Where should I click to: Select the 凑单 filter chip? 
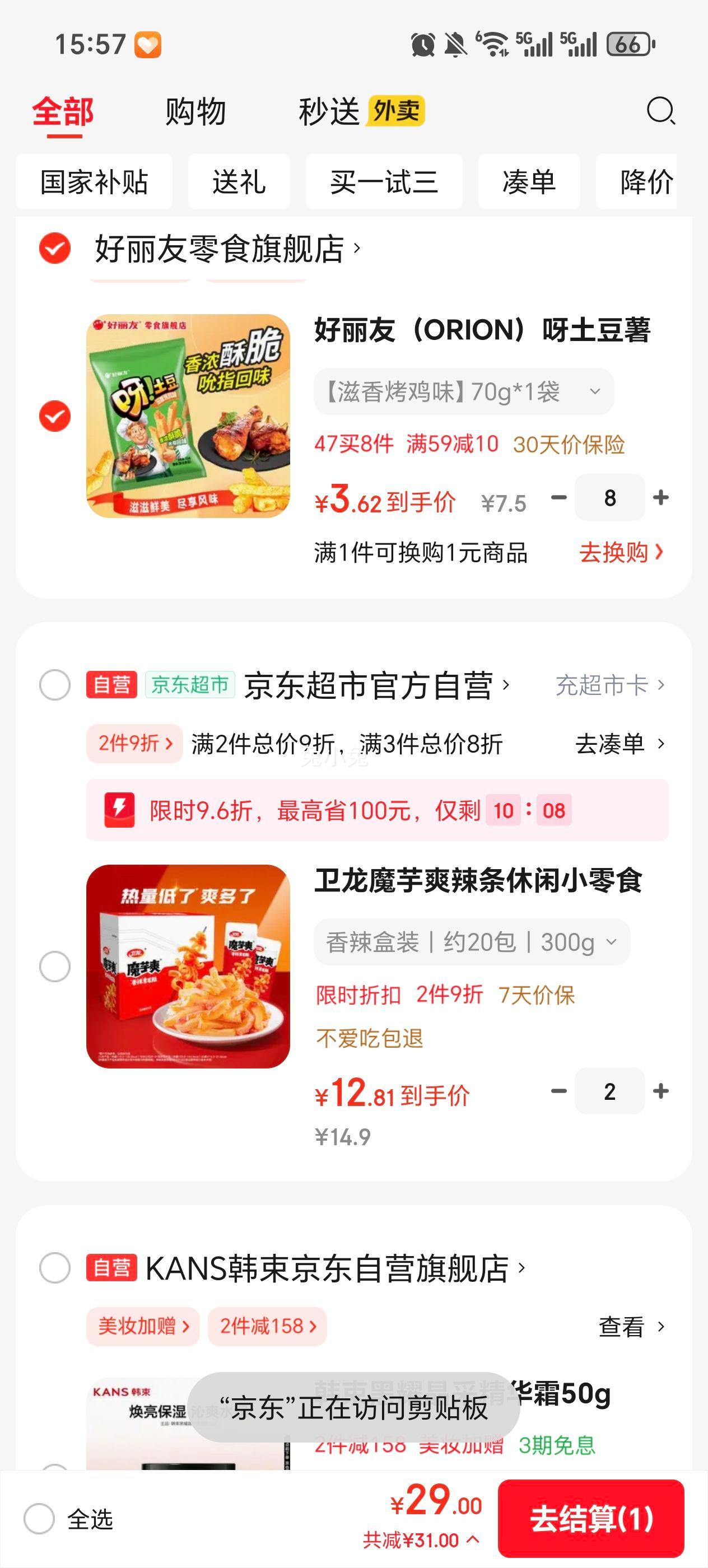[528, 182]
